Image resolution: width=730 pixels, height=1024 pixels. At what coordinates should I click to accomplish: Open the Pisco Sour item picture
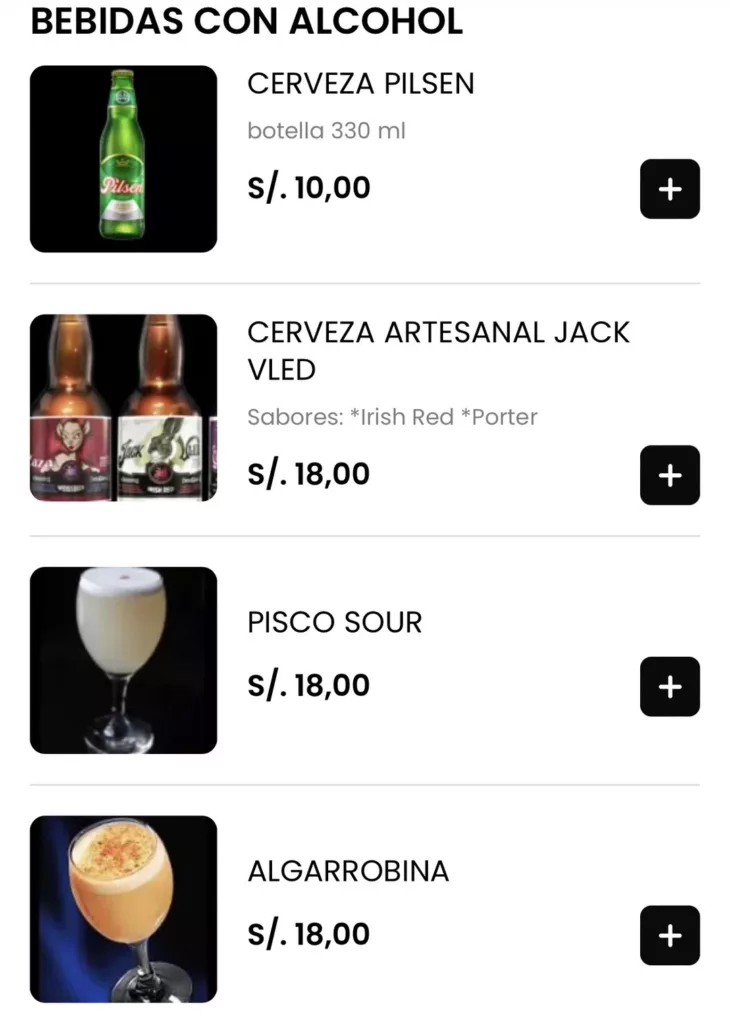click(x=123, y=660)
